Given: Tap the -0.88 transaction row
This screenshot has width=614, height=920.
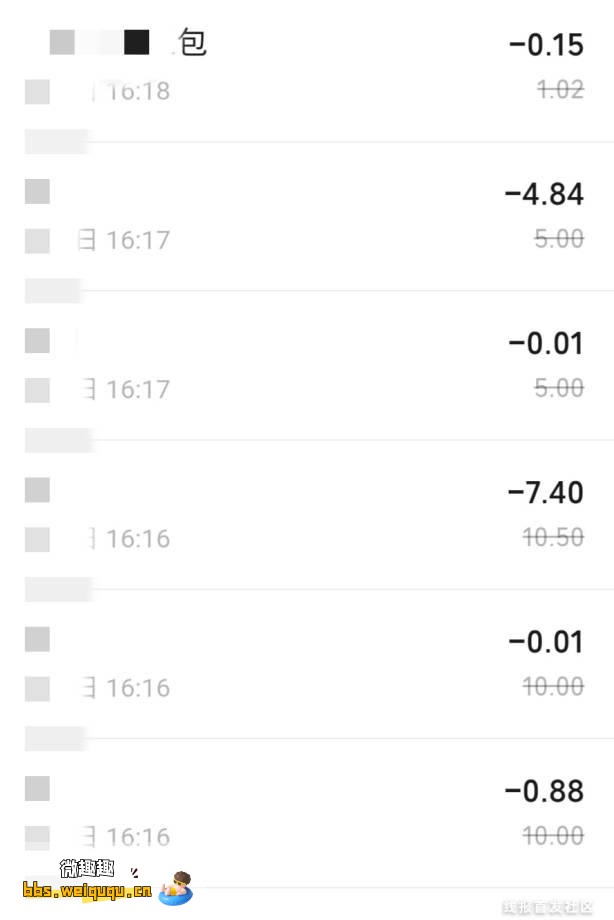Looking at the screenshot, I should (x=307, y=812).
